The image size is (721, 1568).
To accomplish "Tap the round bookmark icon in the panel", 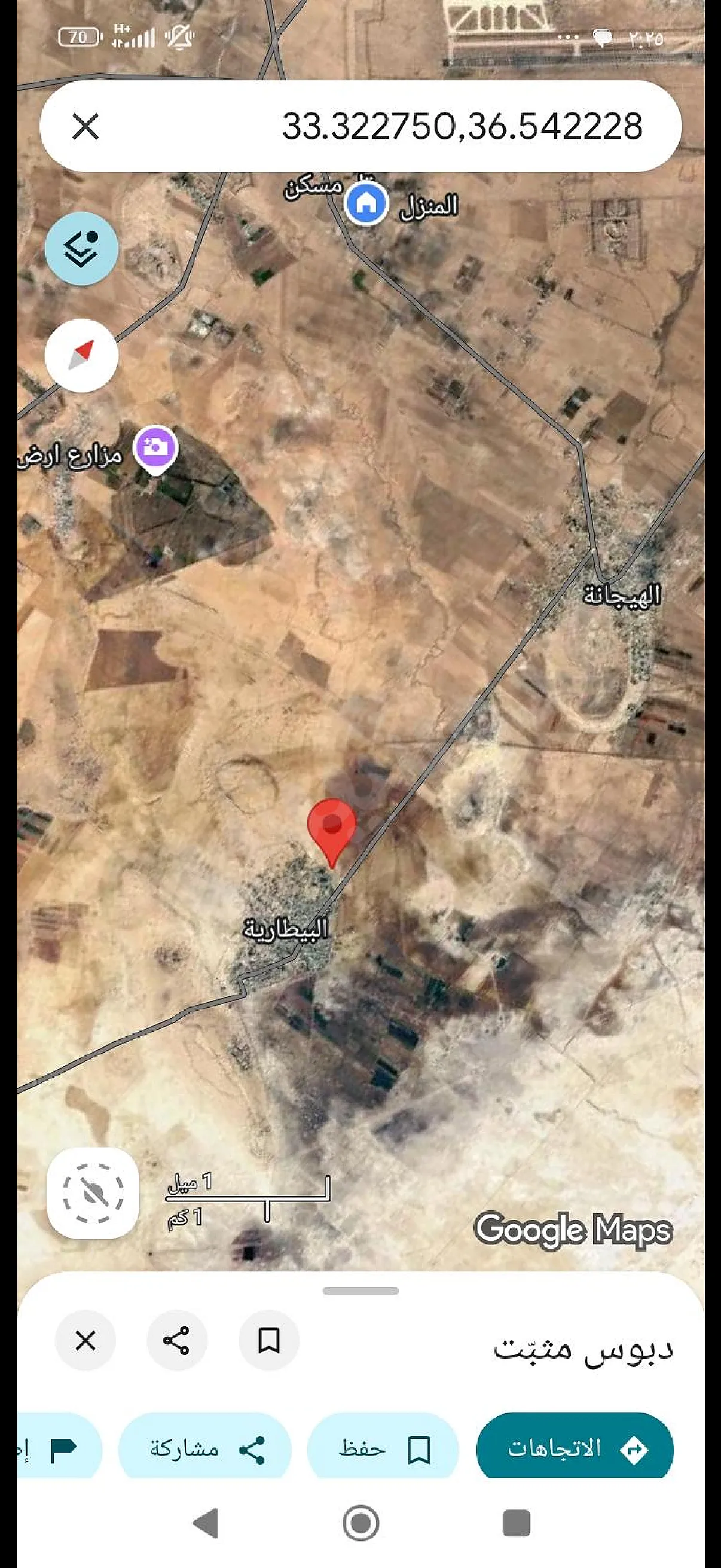I will coord(269,1340).
